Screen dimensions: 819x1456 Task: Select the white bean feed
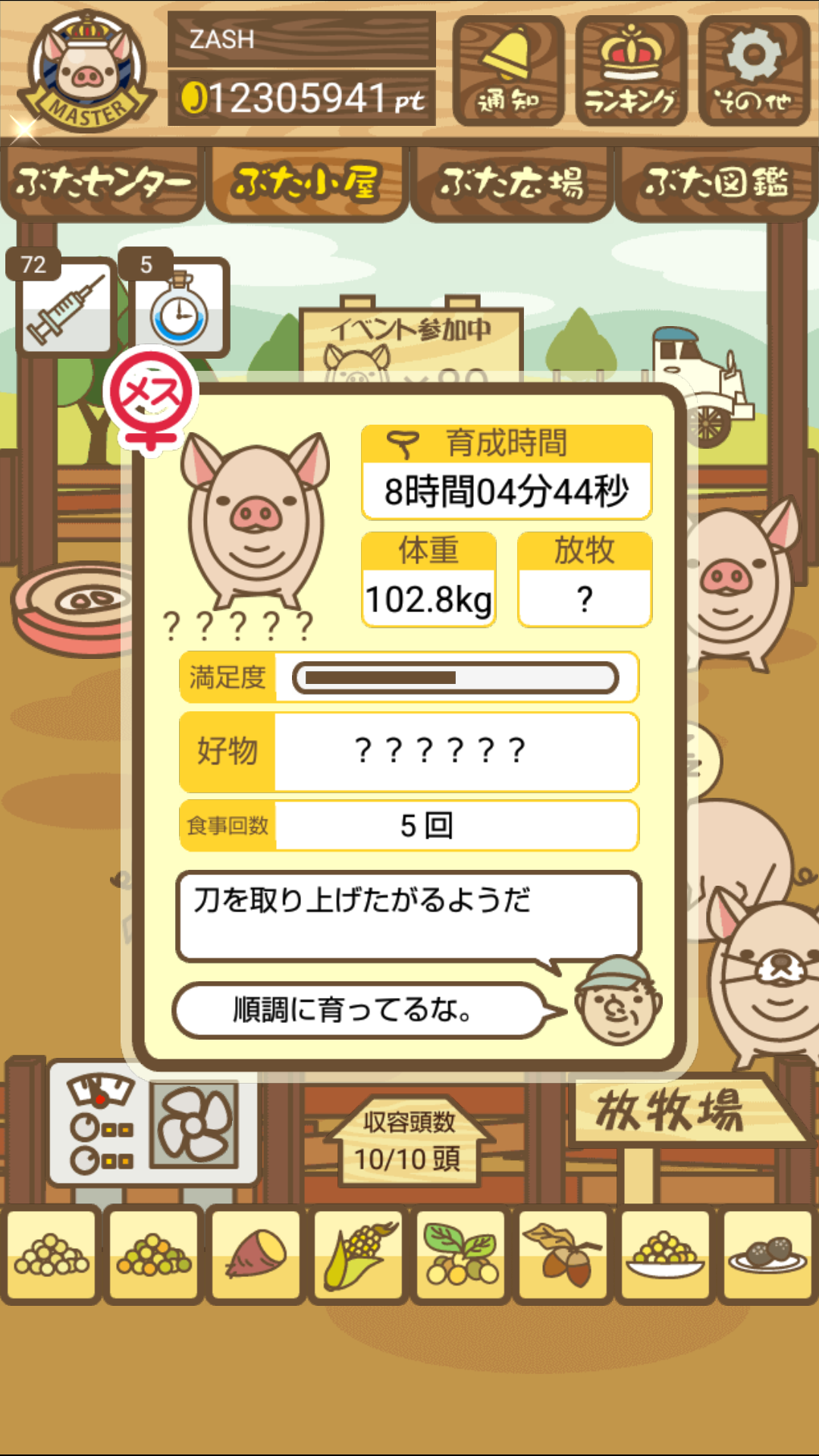(x=52, y=1255)
